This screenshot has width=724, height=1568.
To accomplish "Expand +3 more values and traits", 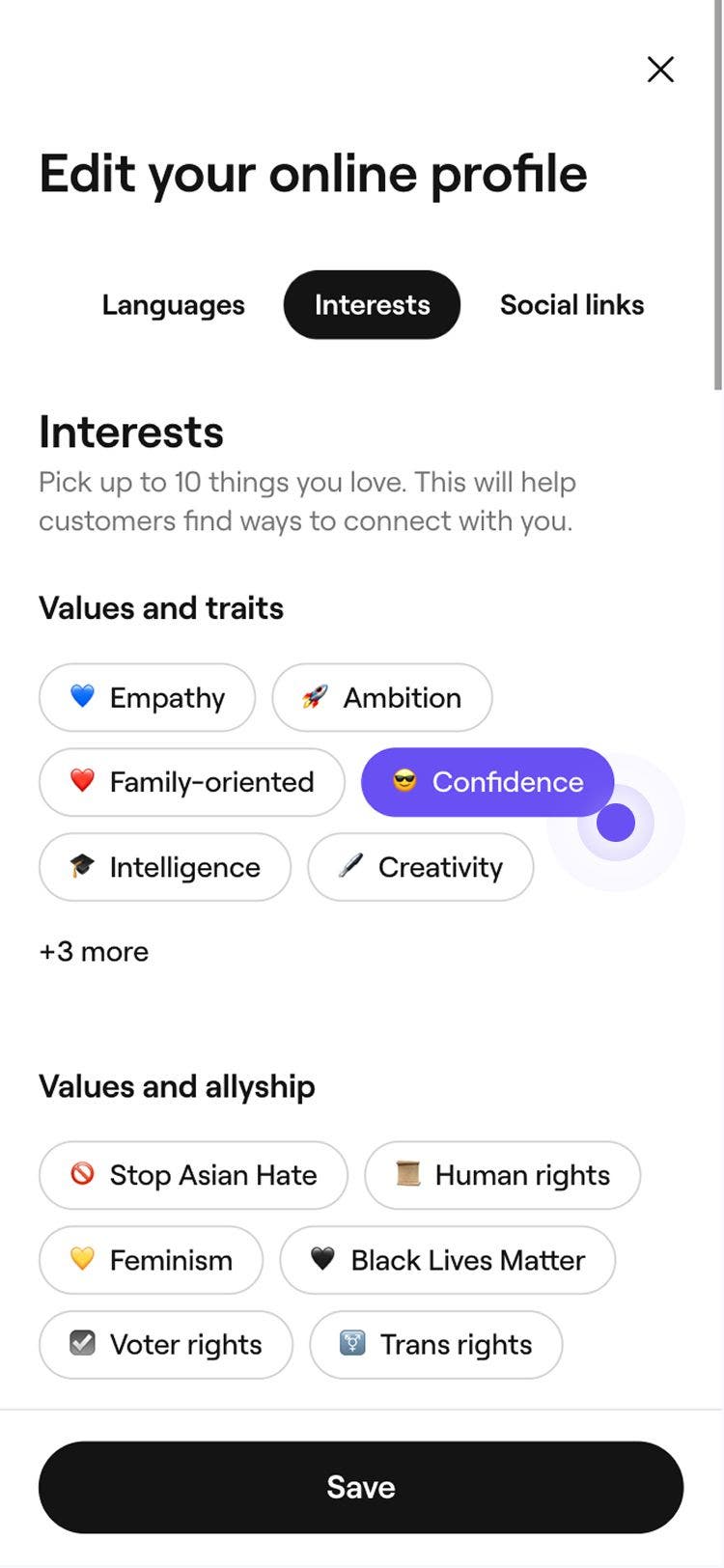I will click(x=94, y=952).
